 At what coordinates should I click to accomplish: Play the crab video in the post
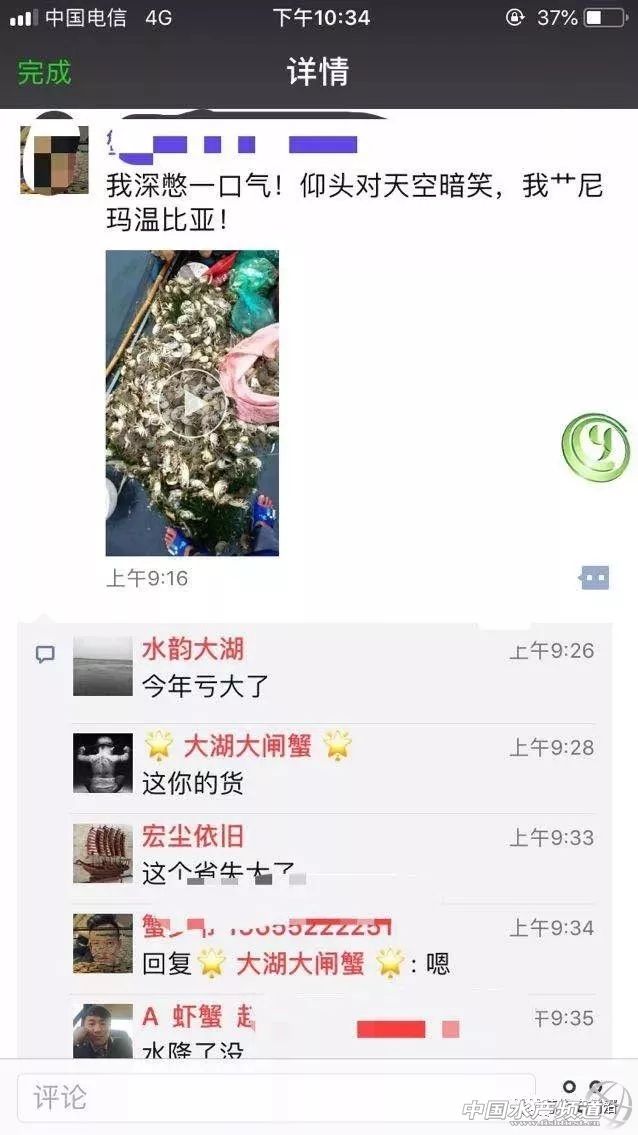[192, 403]
